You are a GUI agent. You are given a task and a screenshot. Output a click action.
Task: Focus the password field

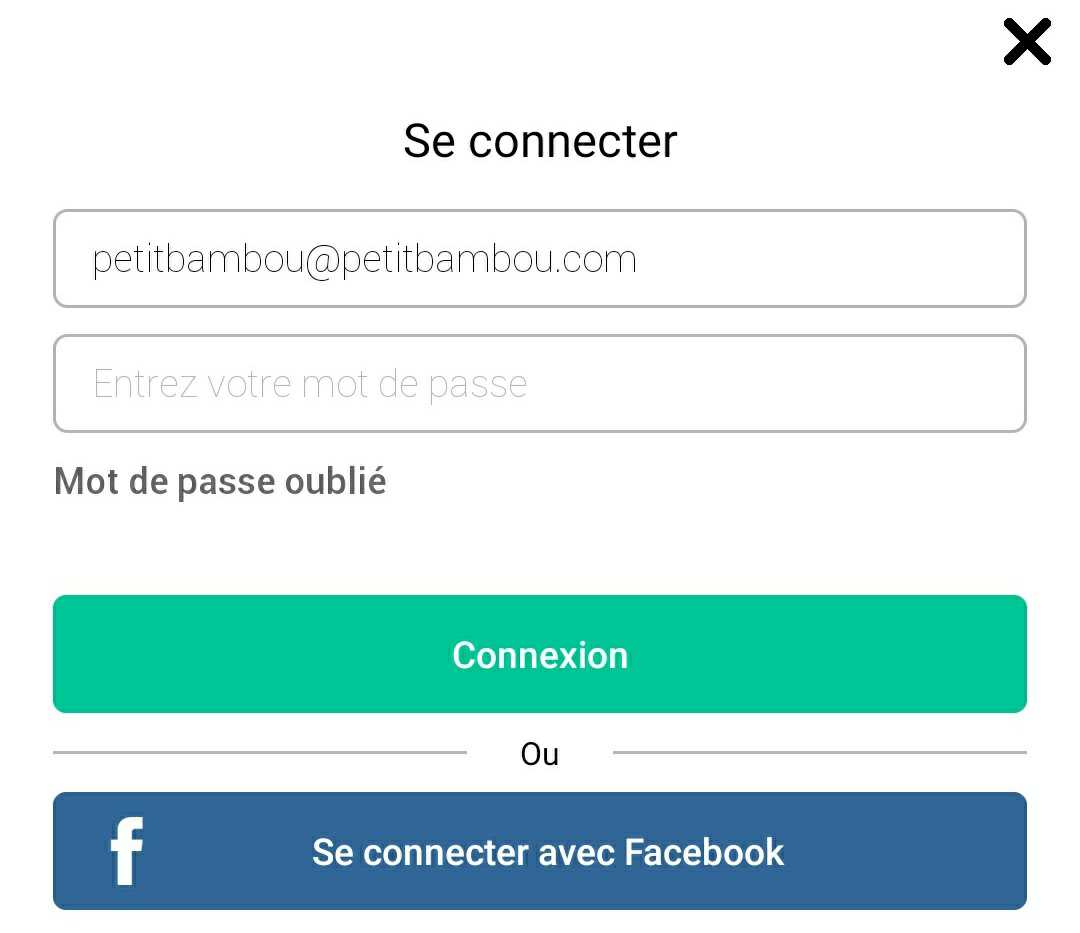[540, 384]
